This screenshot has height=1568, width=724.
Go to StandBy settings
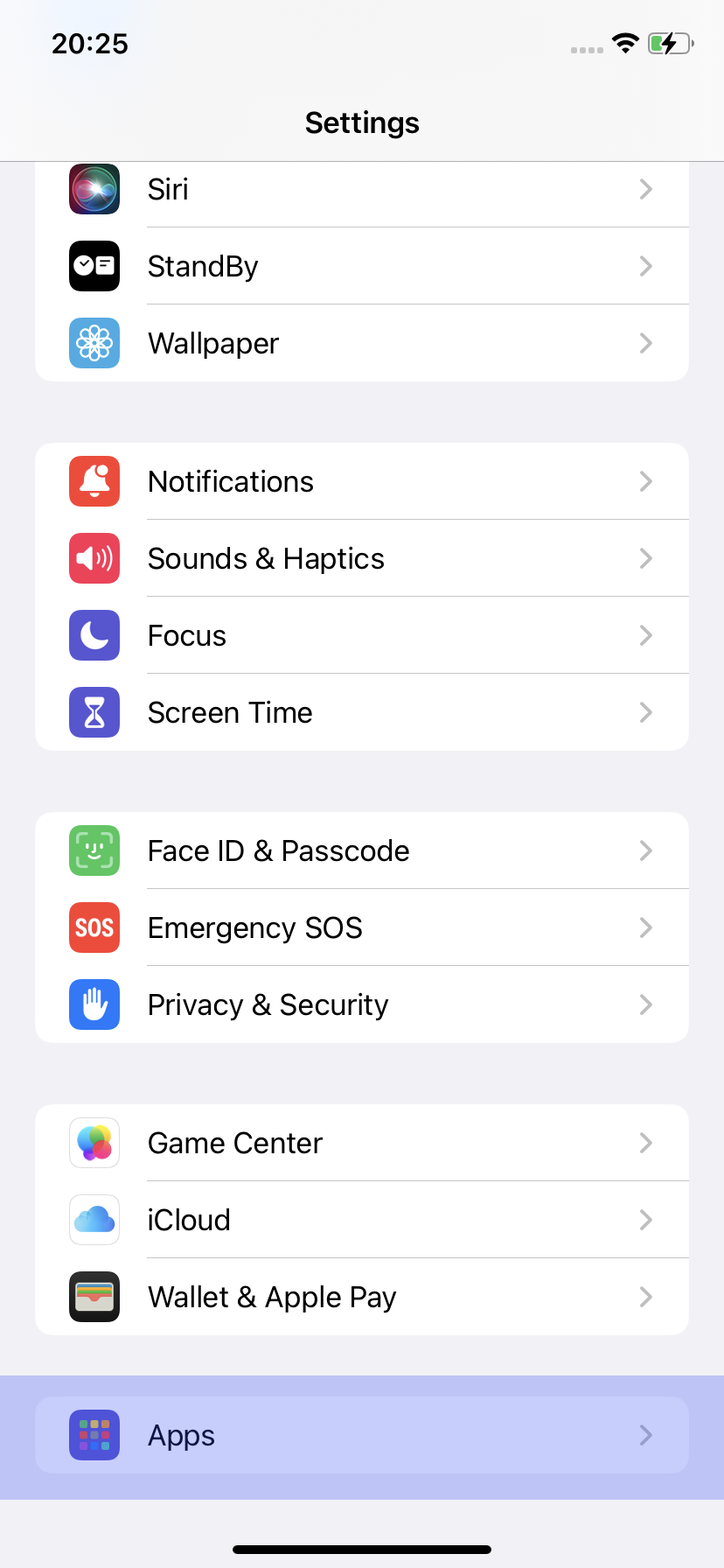[x=361, y=266]
